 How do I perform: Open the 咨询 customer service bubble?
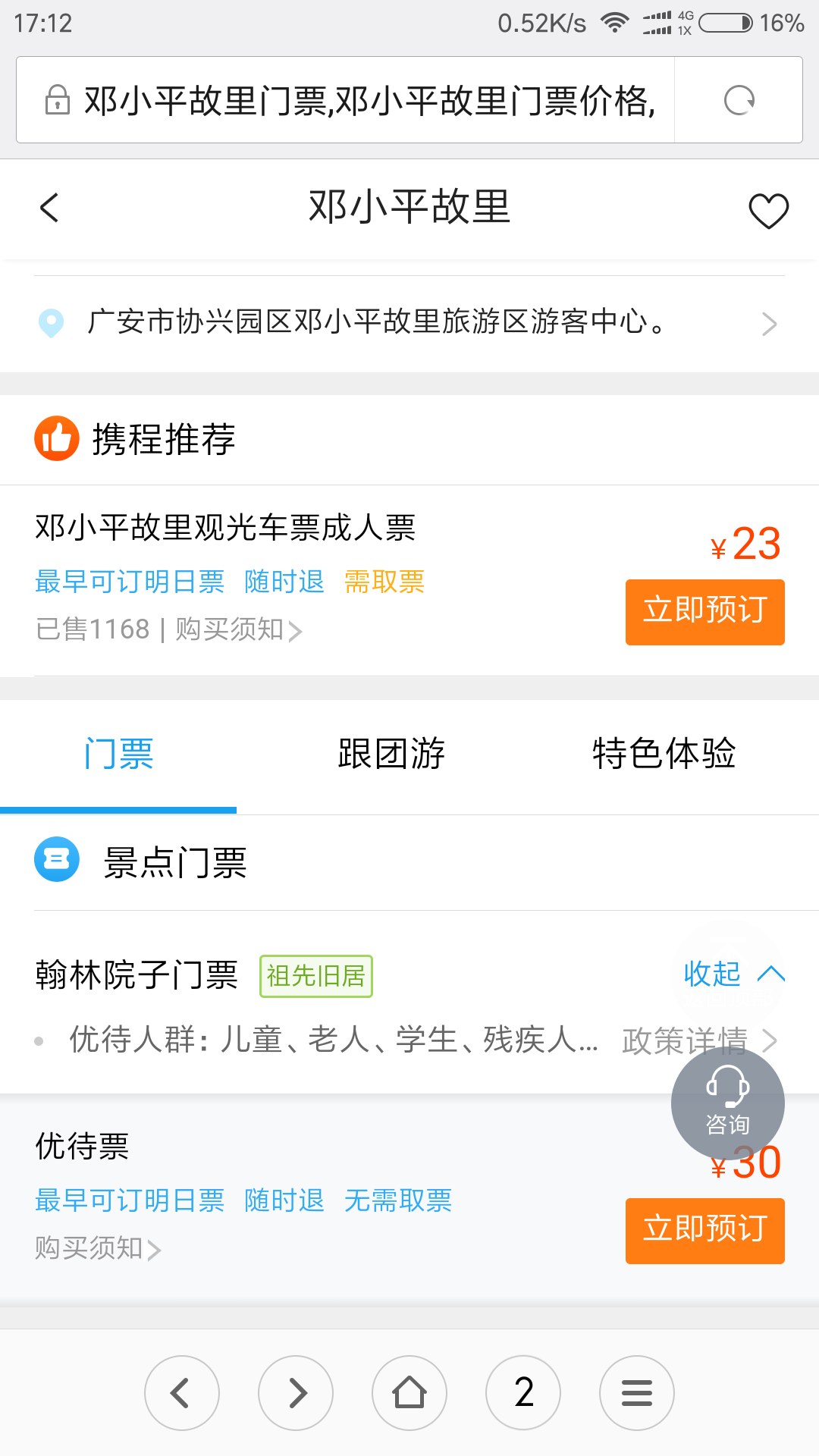[x=727, y=1102]
